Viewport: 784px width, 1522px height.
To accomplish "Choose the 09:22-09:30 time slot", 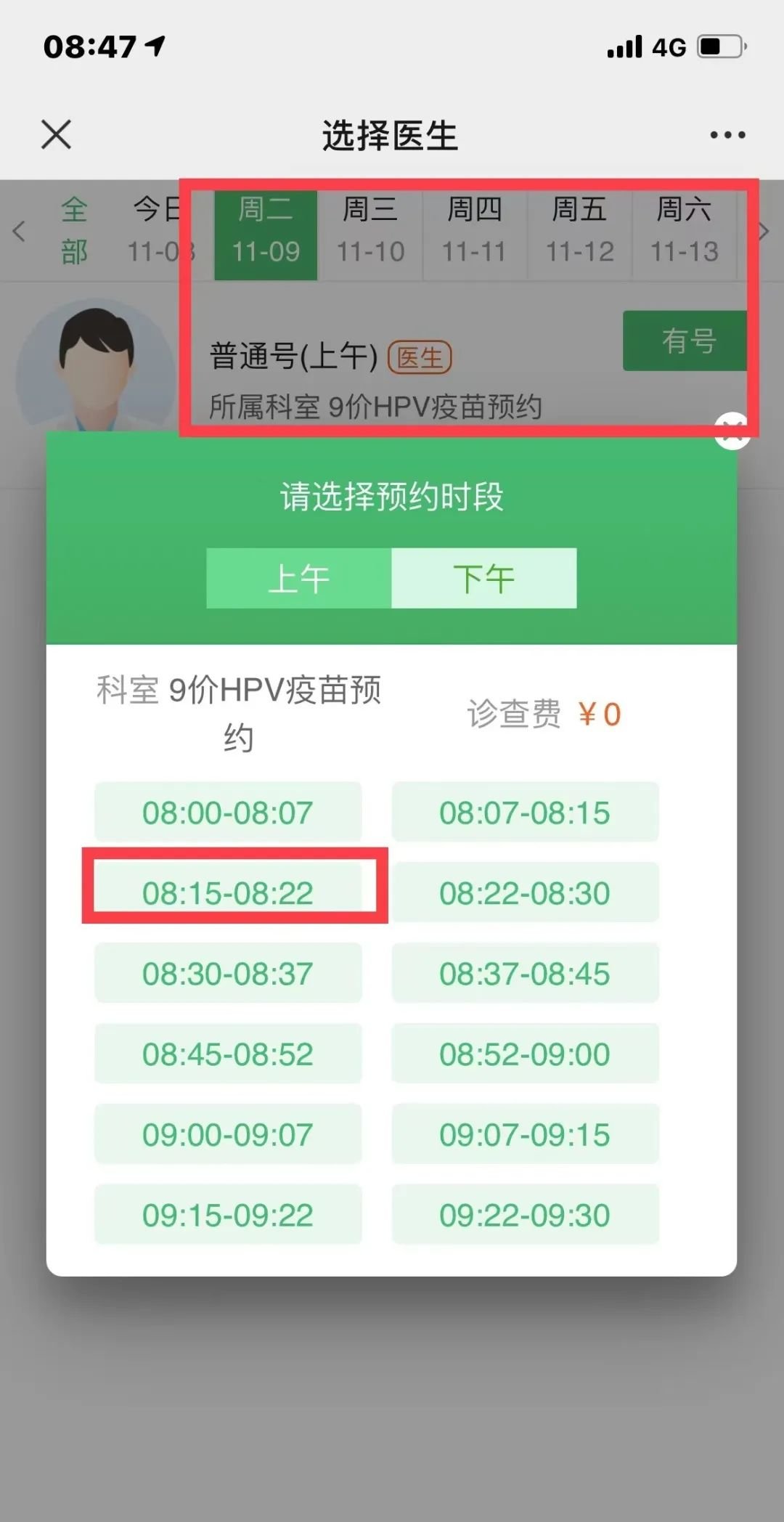I will coord(525,1215).
